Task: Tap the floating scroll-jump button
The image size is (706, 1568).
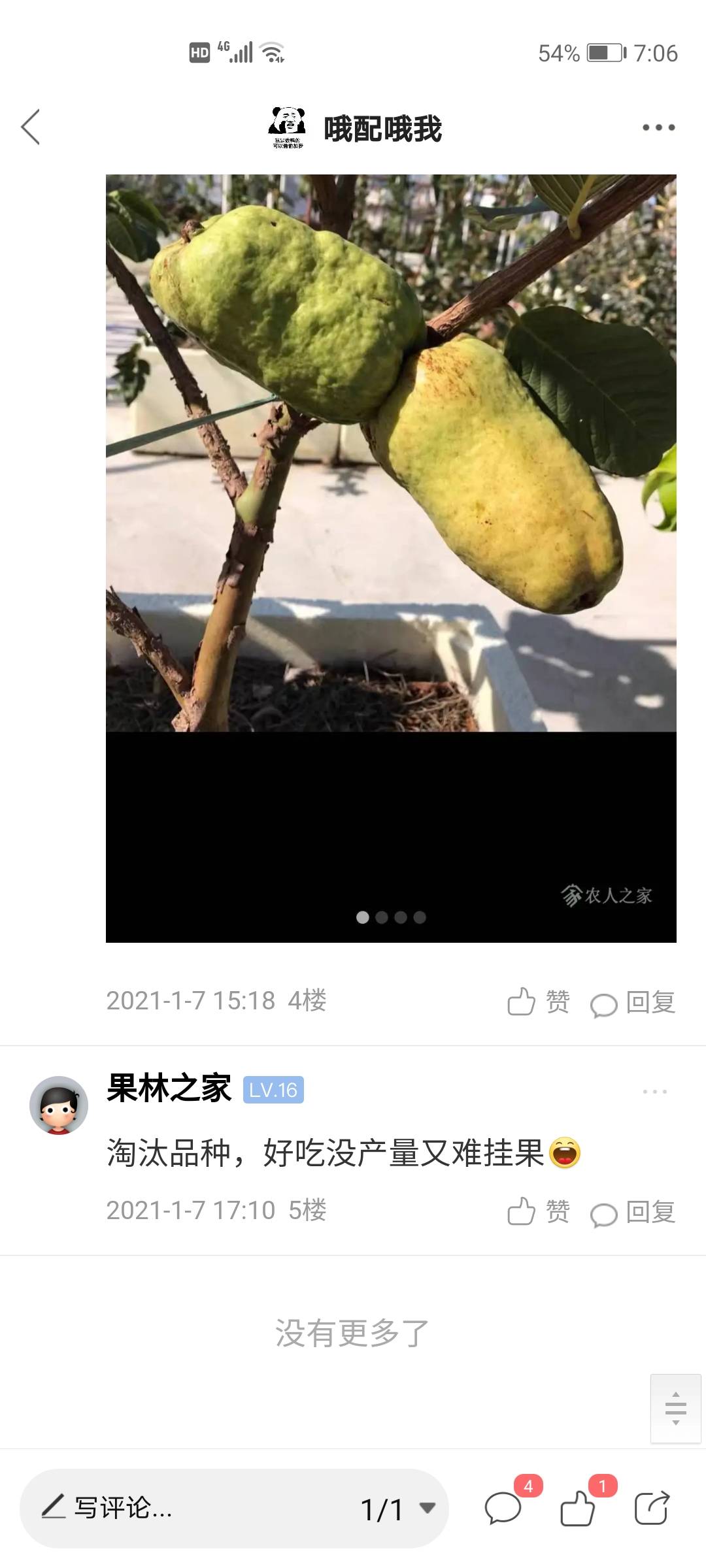Action: [676, 1408]
